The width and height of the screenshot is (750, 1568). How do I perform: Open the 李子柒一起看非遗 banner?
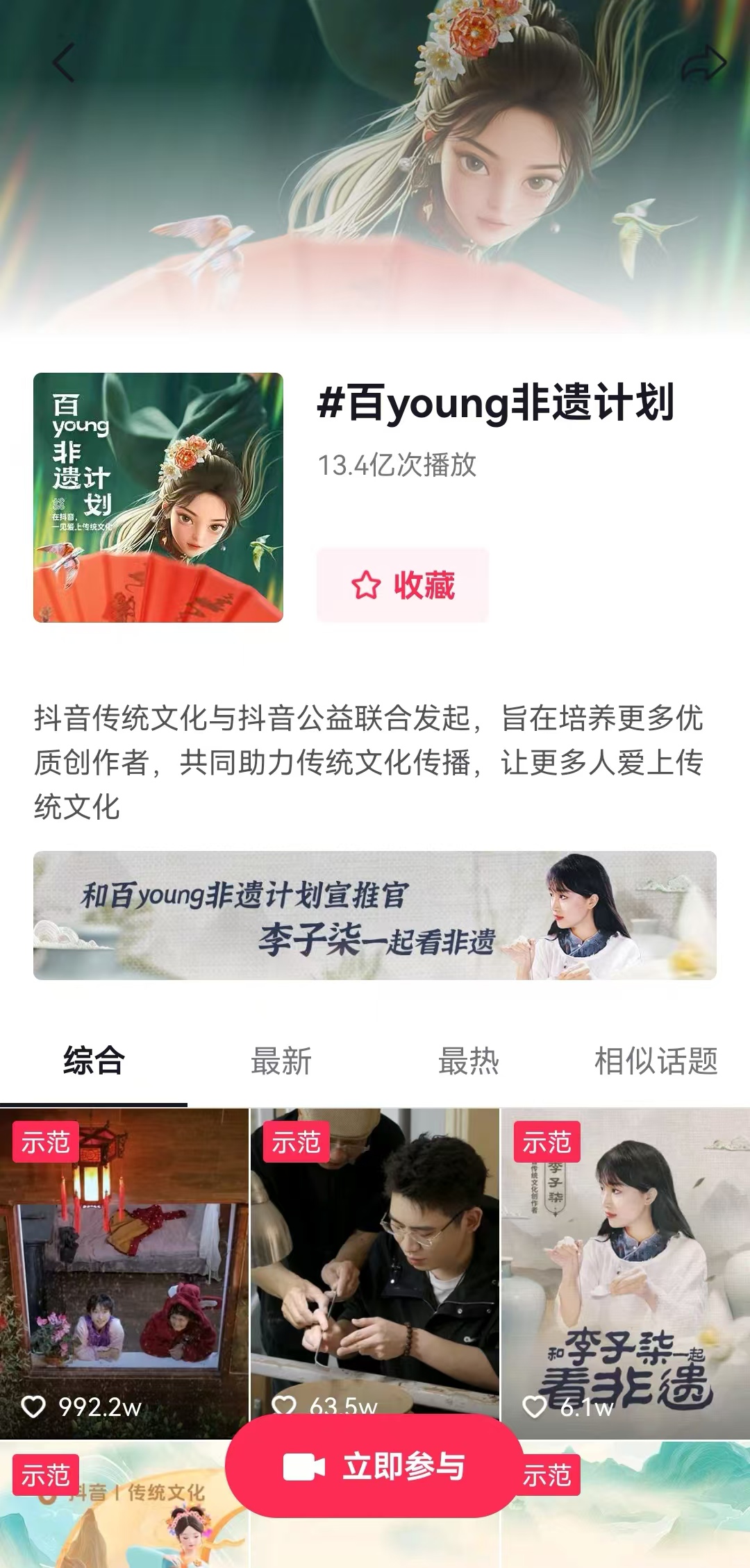coord(375,916)
